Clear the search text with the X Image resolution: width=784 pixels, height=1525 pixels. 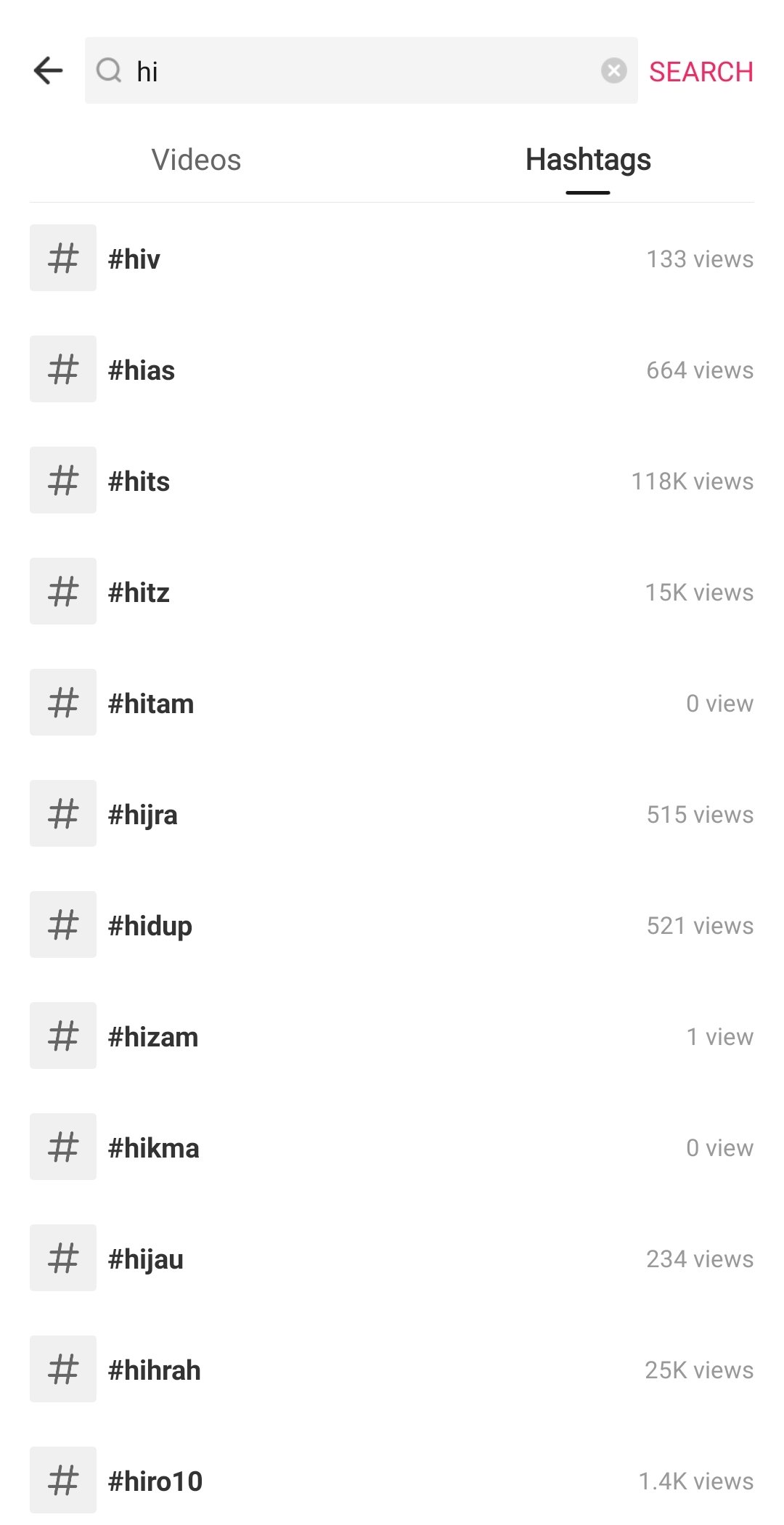point(613,70)
